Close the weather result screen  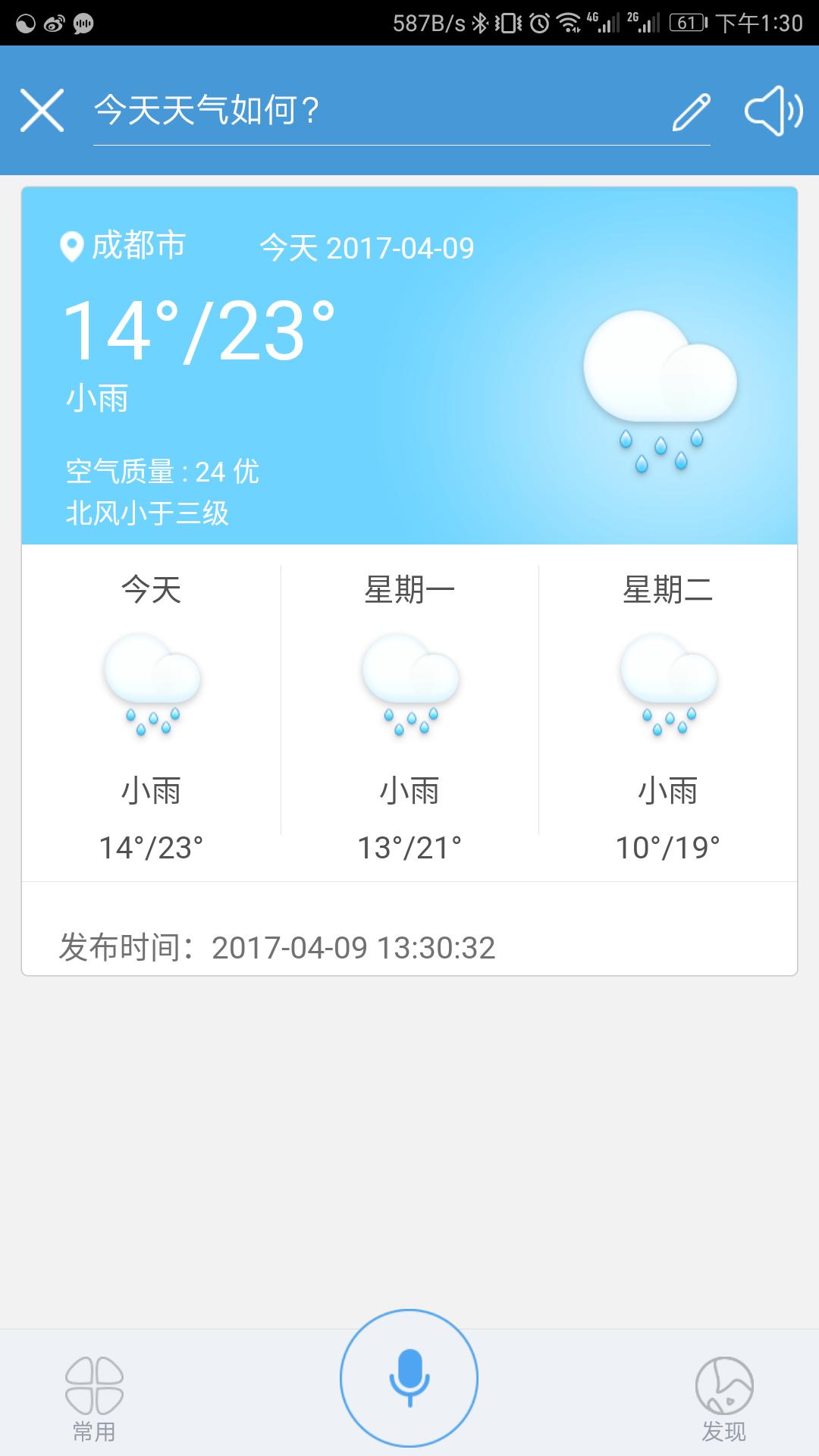[44, 110]
